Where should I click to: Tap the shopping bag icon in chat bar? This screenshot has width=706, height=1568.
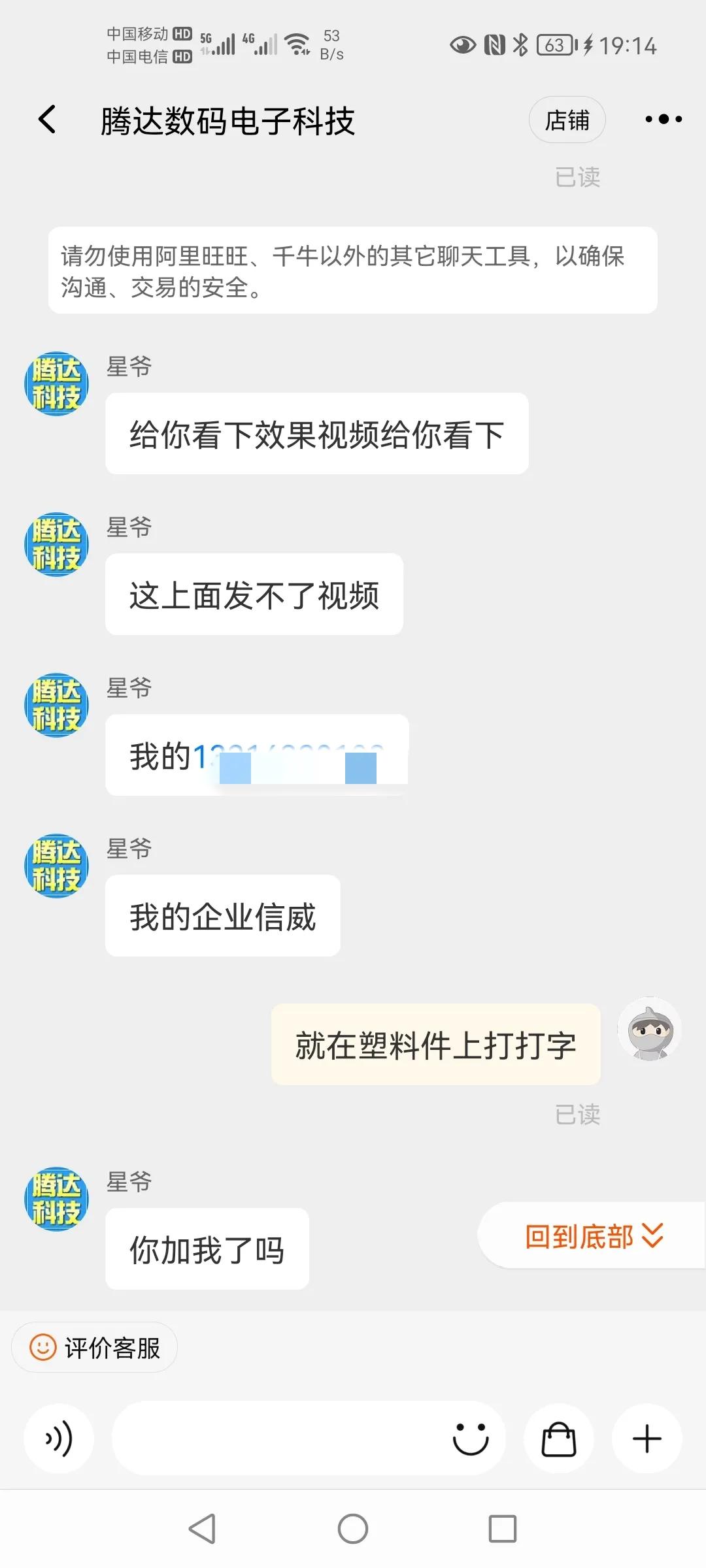(x=560, y=1439)
